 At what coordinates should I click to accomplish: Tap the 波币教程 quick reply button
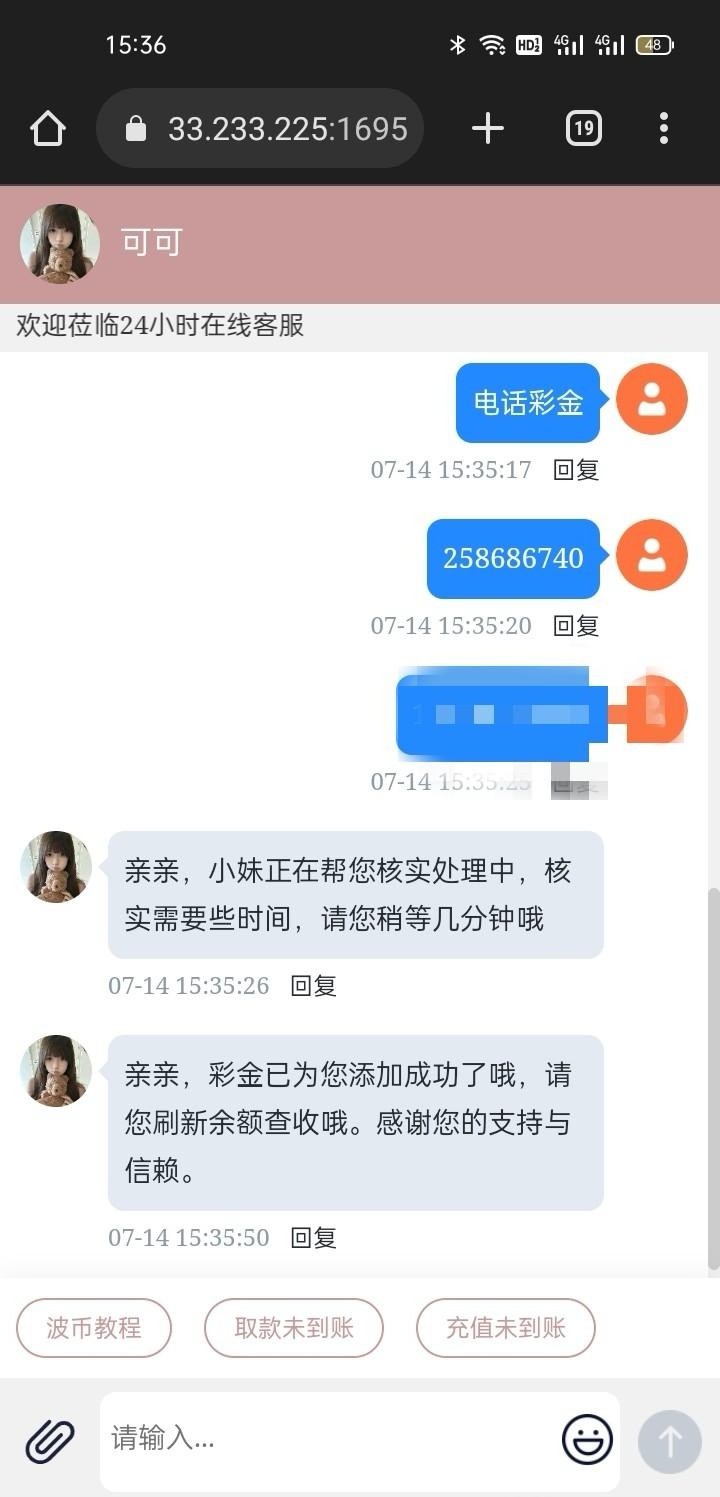click(x=95, y=1328)
